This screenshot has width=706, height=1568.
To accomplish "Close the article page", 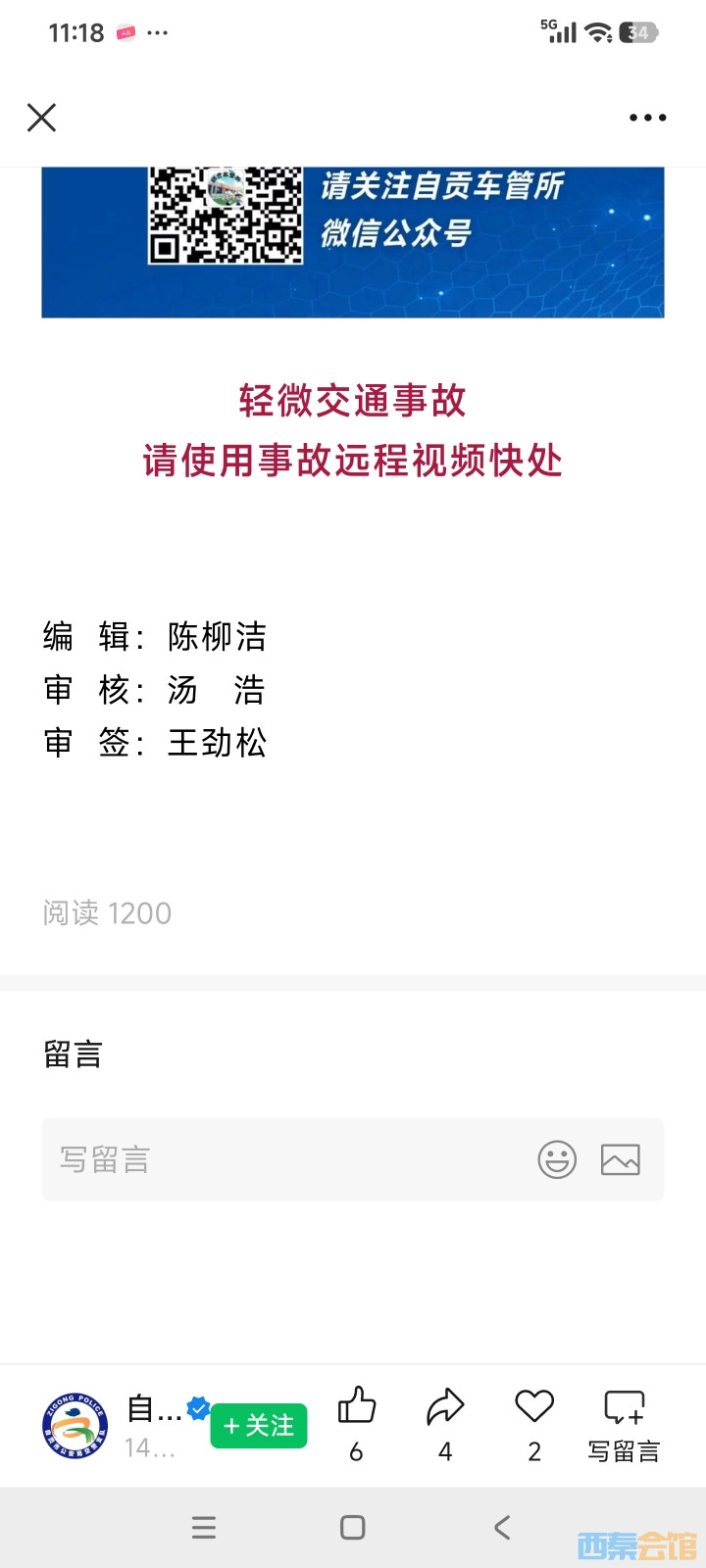I will point(41,118).
